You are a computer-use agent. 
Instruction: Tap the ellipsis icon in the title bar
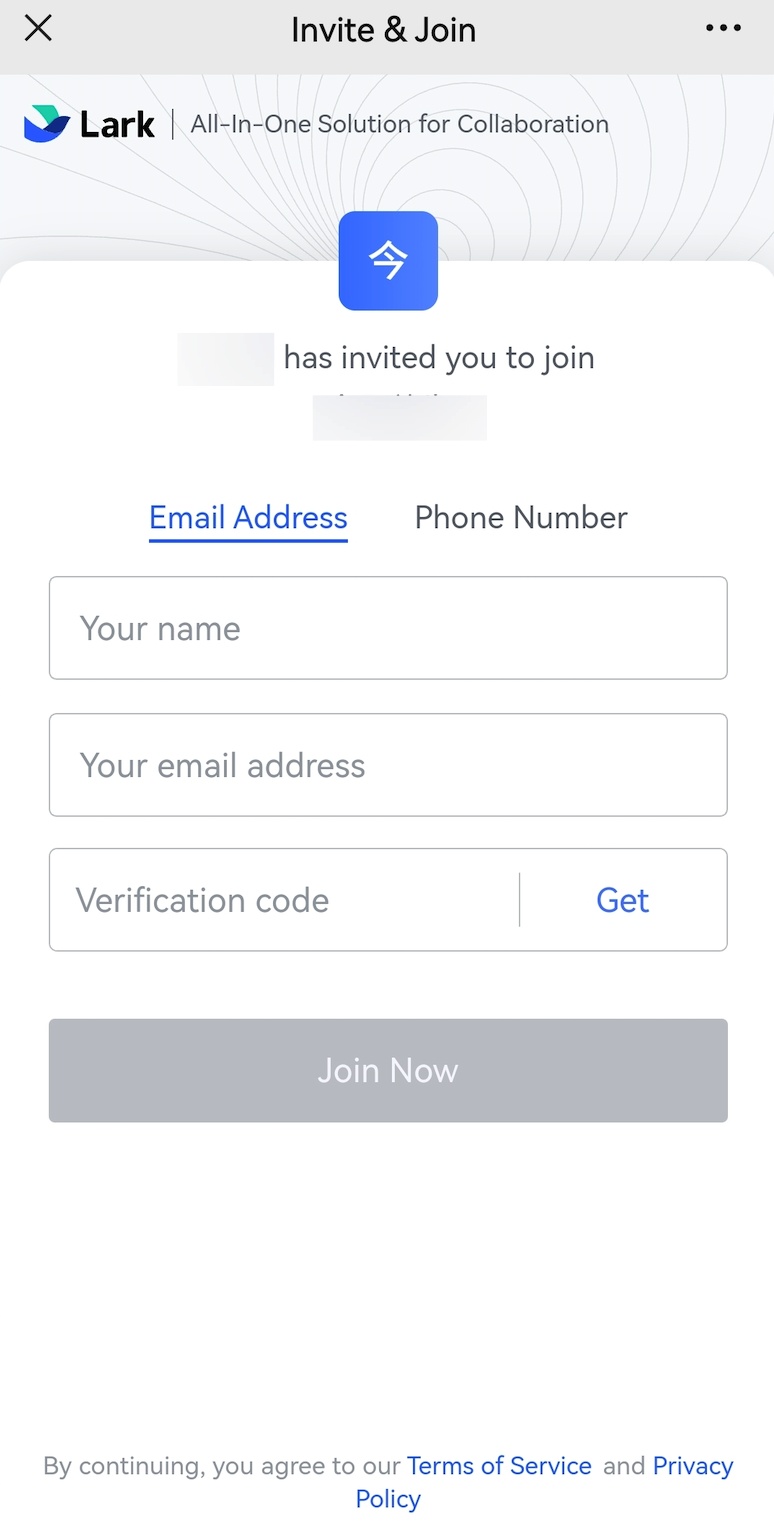point(723,28)
